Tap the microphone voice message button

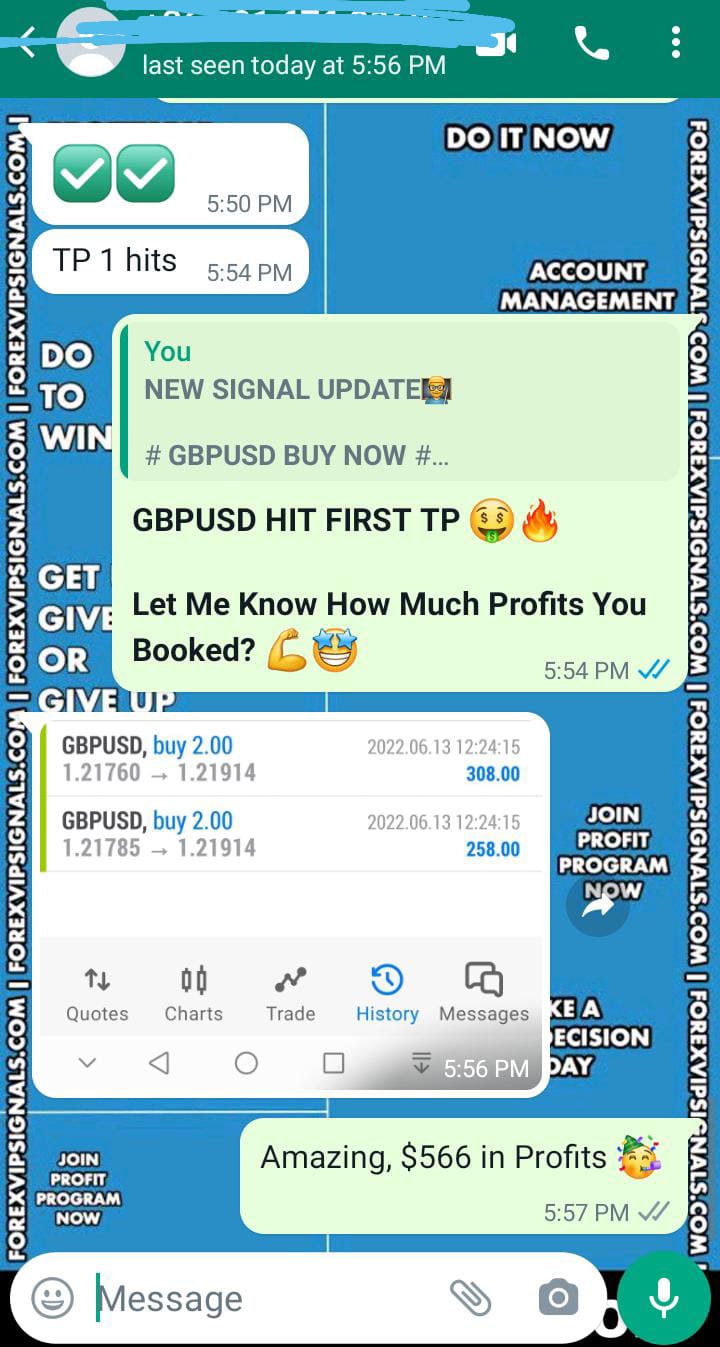(x=663, y=1298)
